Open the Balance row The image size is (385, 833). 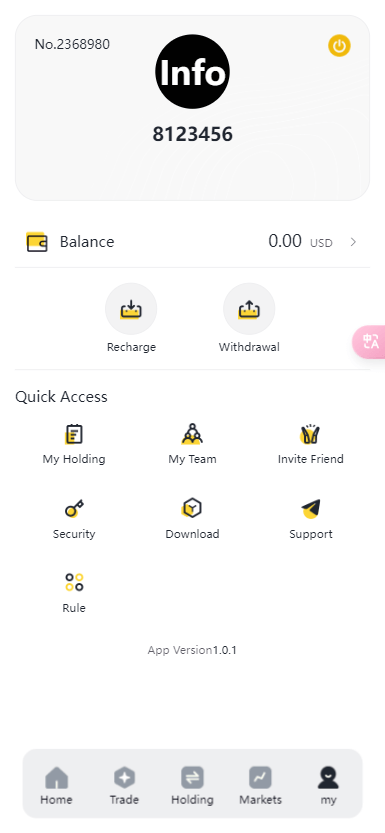click(x=192, y=242)
